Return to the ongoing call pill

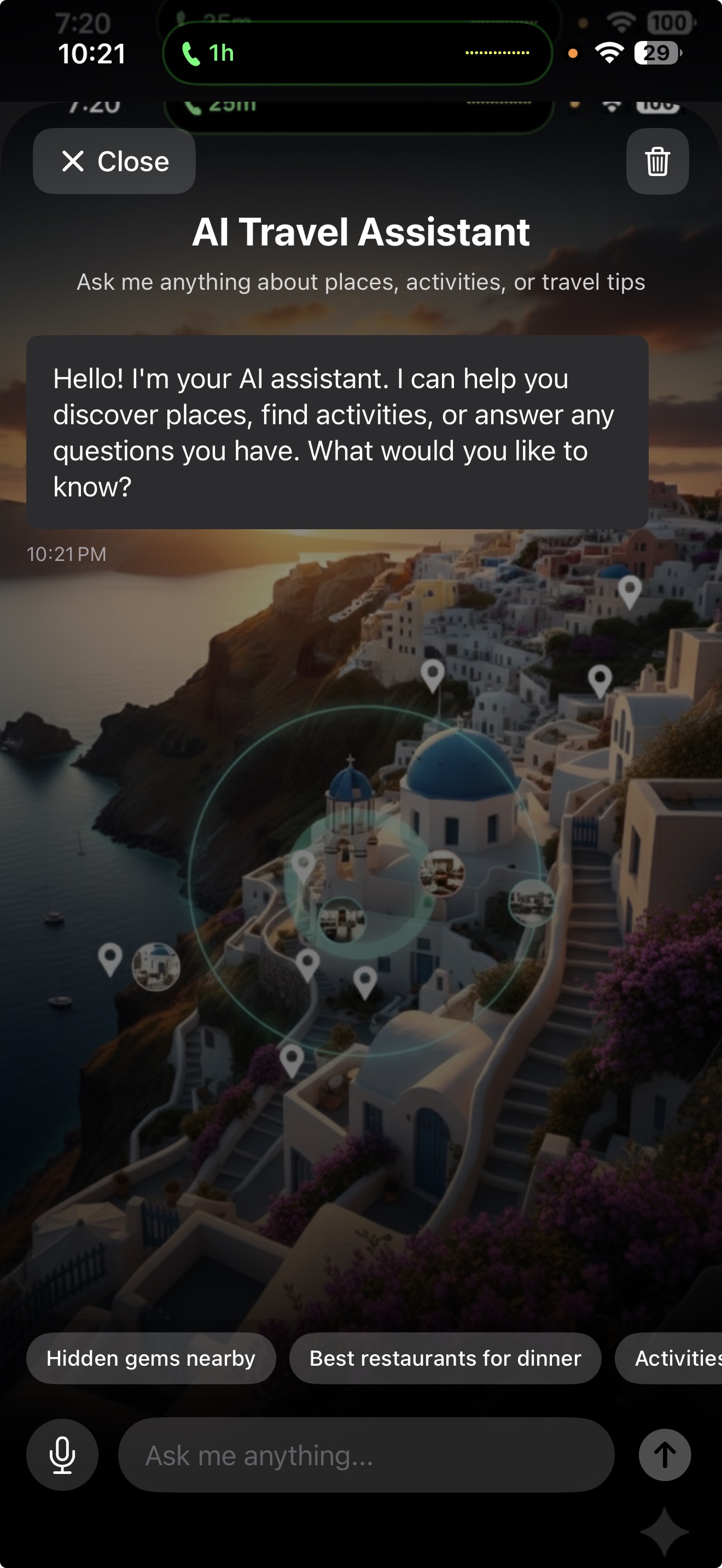[x=357, y=54]
